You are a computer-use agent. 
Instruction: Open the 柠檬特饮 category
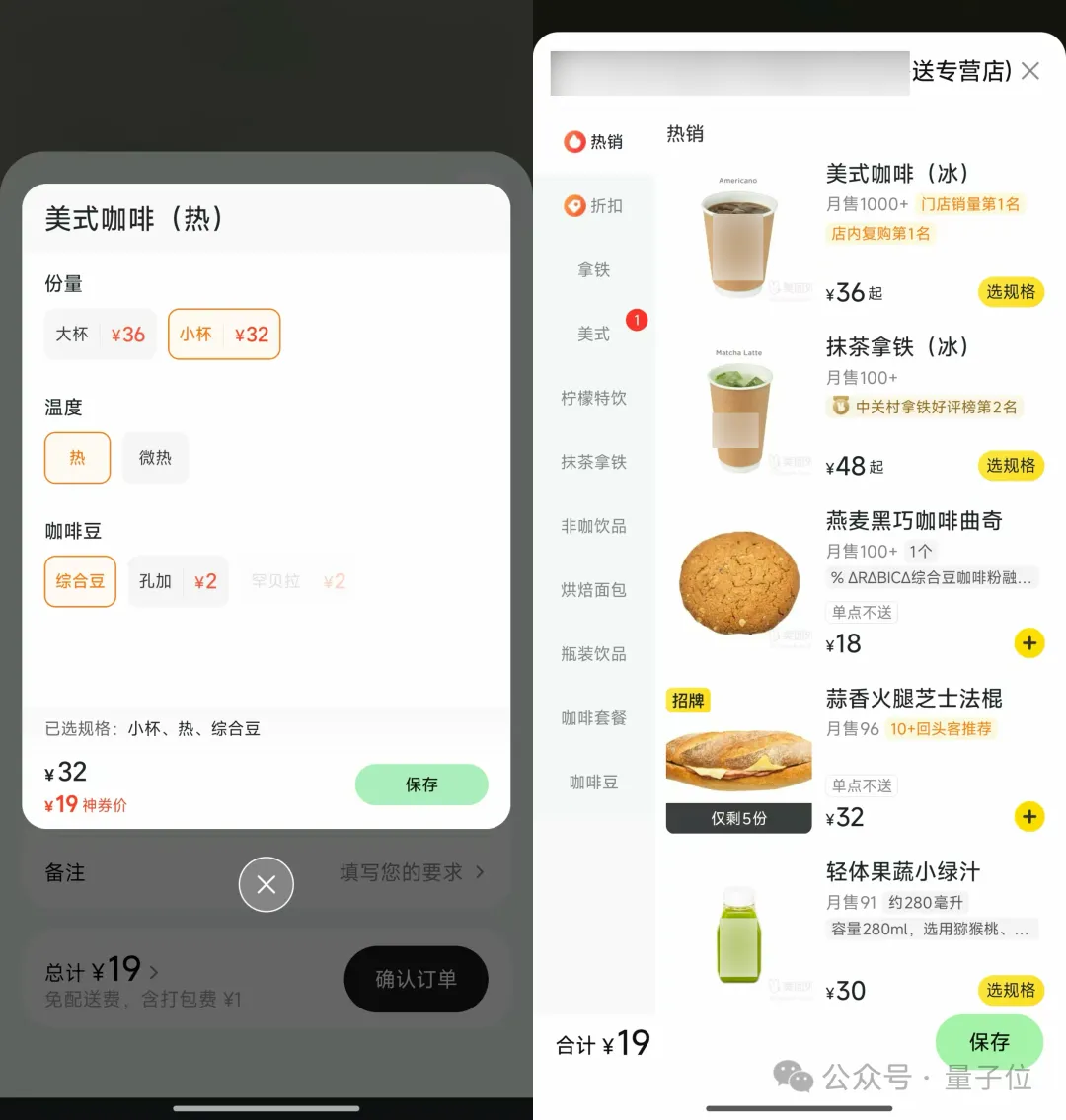coord(594,398)
